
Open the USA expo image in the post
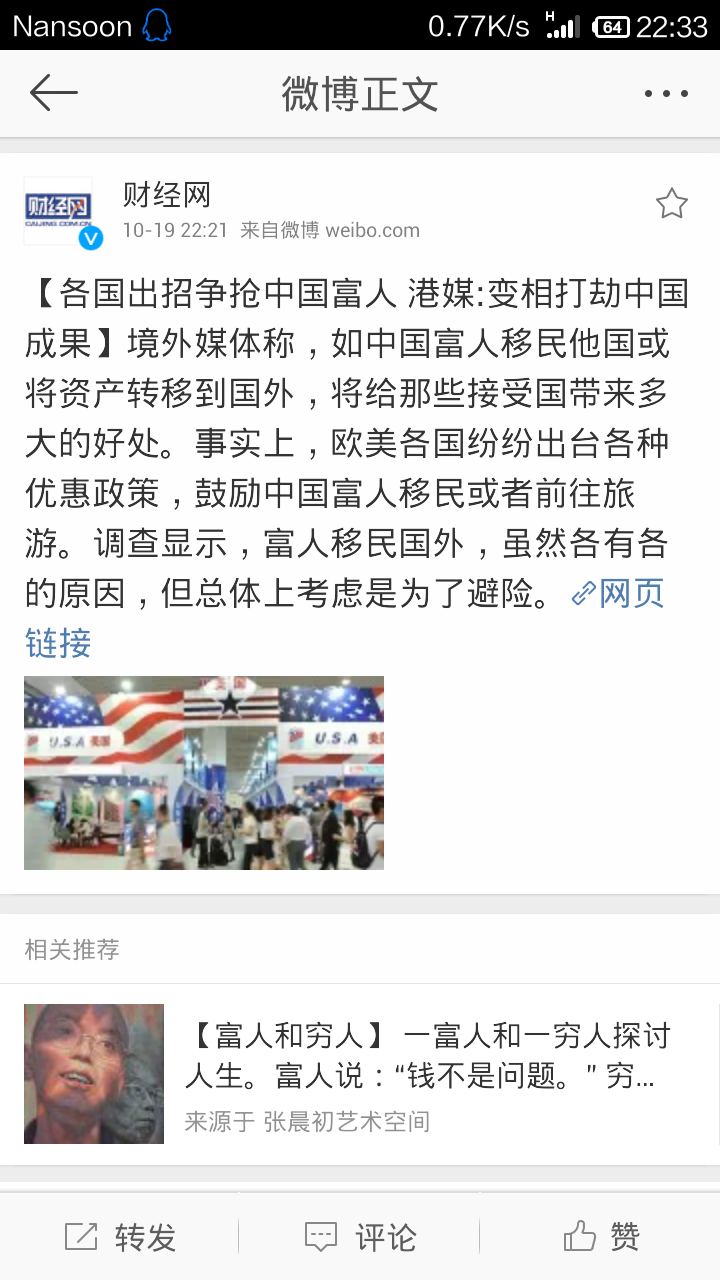point(204,772)
